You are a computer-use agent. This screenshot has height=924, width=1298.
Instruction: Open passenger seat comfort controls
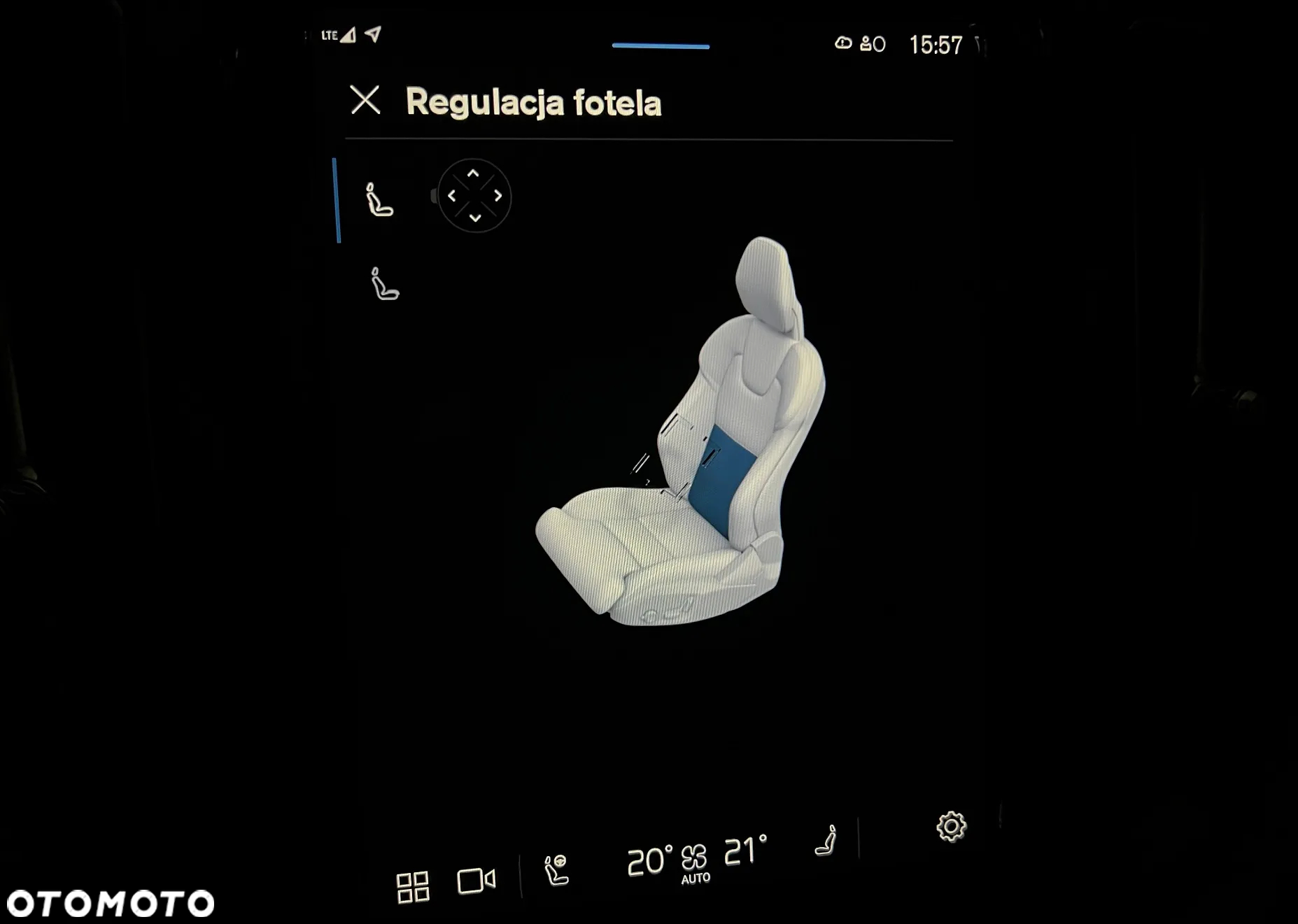[x=826, y=840]
